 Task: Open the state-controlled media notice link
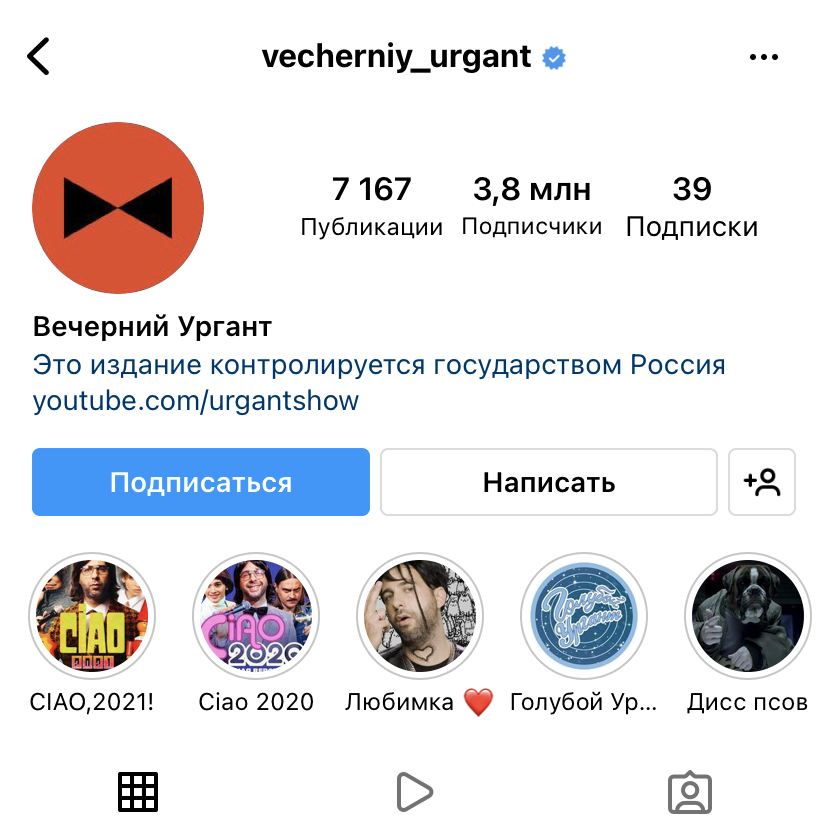(379, 365)
